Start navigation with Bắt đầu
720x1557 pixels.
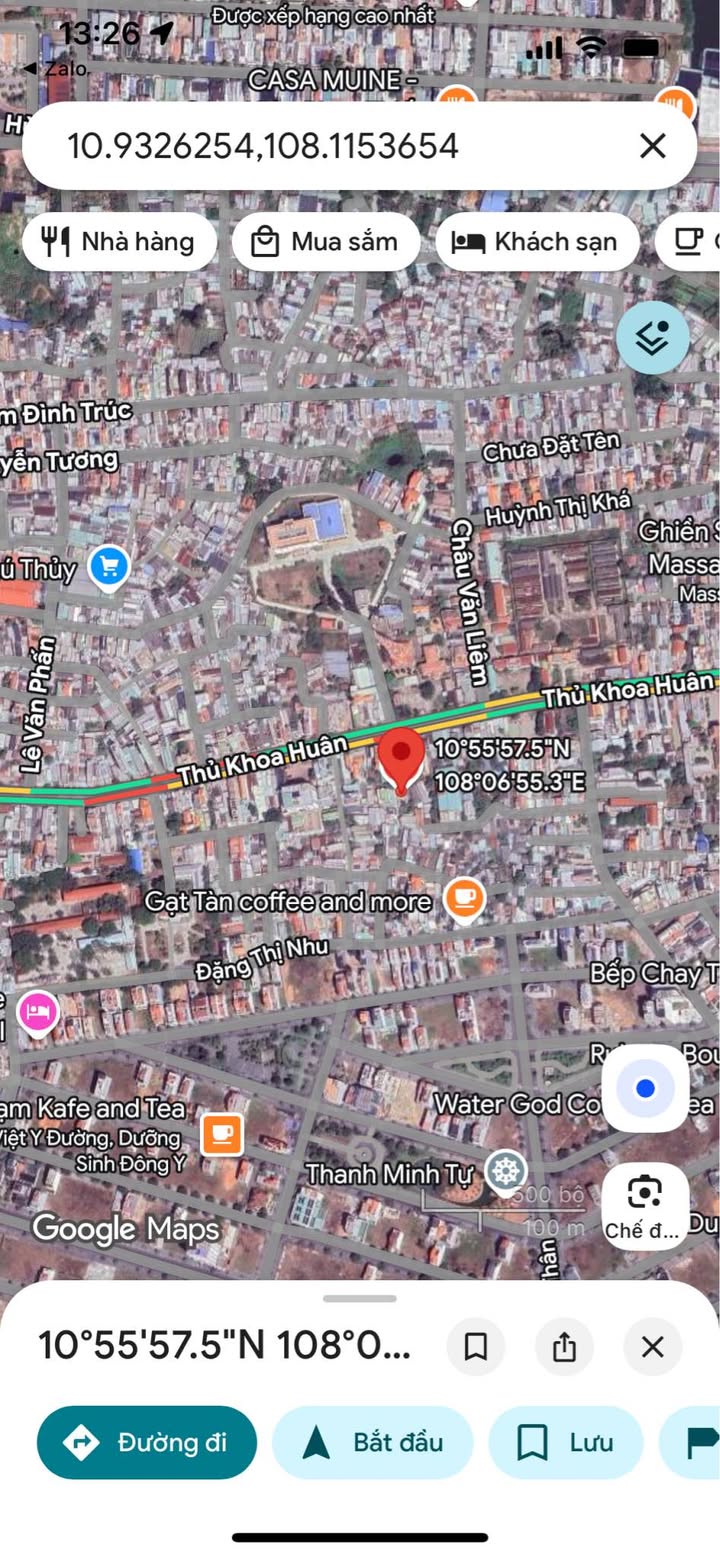click(x=372, y=1442)
